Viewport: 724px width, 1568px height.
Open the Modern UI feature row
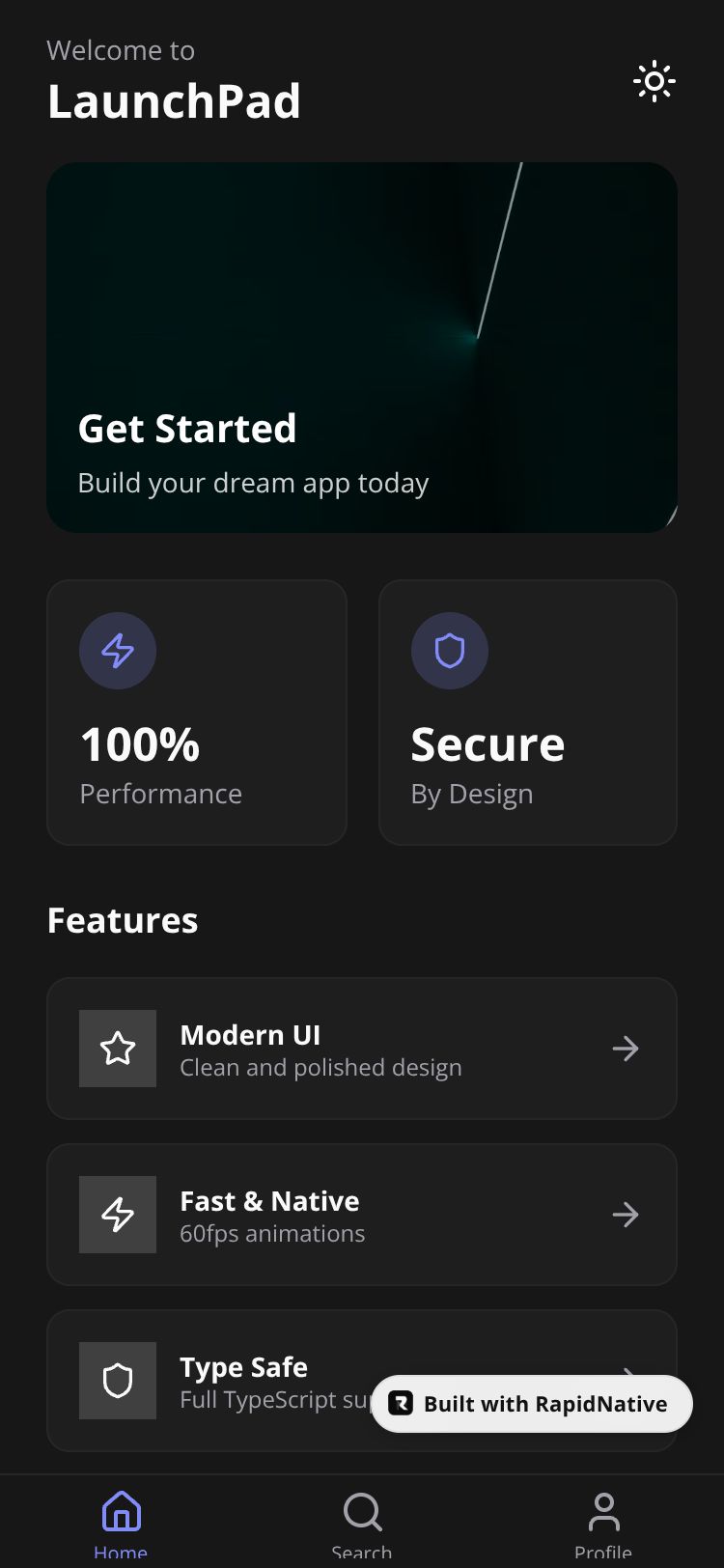click(361, 1049)
